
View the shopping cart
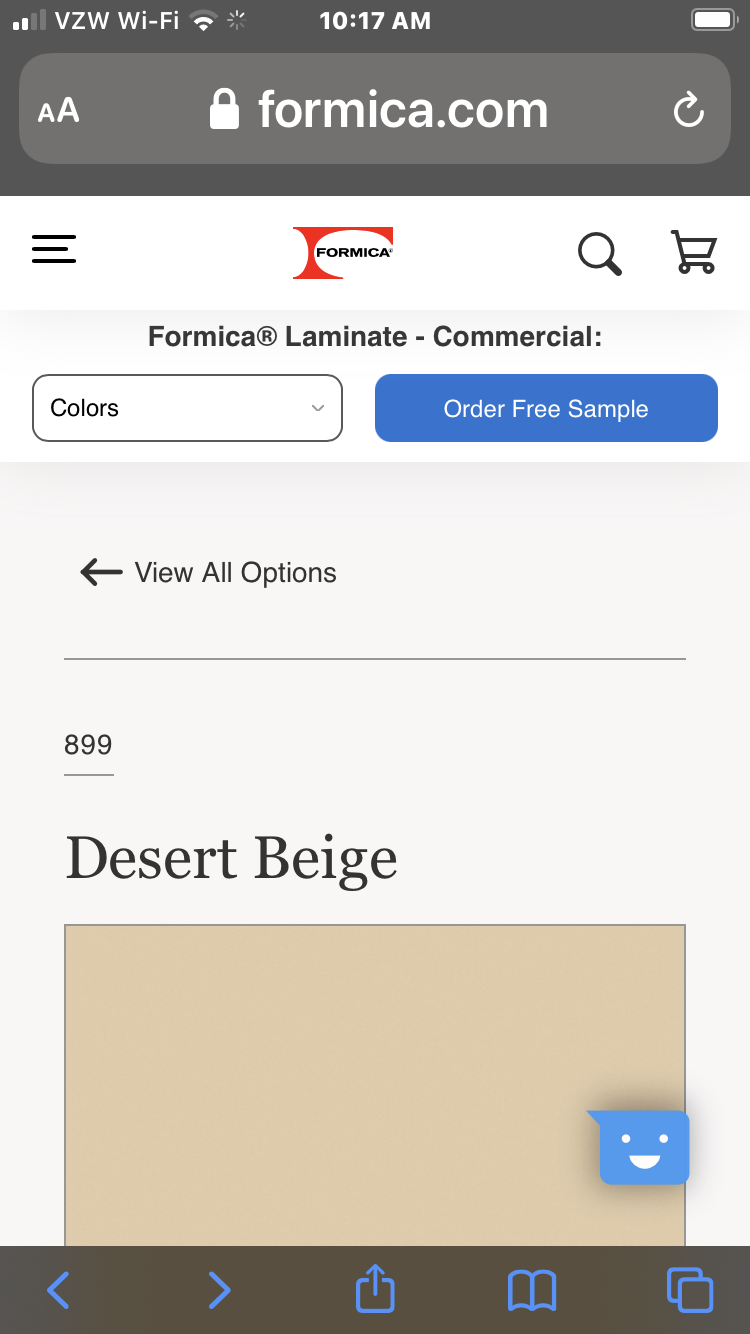point(694,253)
